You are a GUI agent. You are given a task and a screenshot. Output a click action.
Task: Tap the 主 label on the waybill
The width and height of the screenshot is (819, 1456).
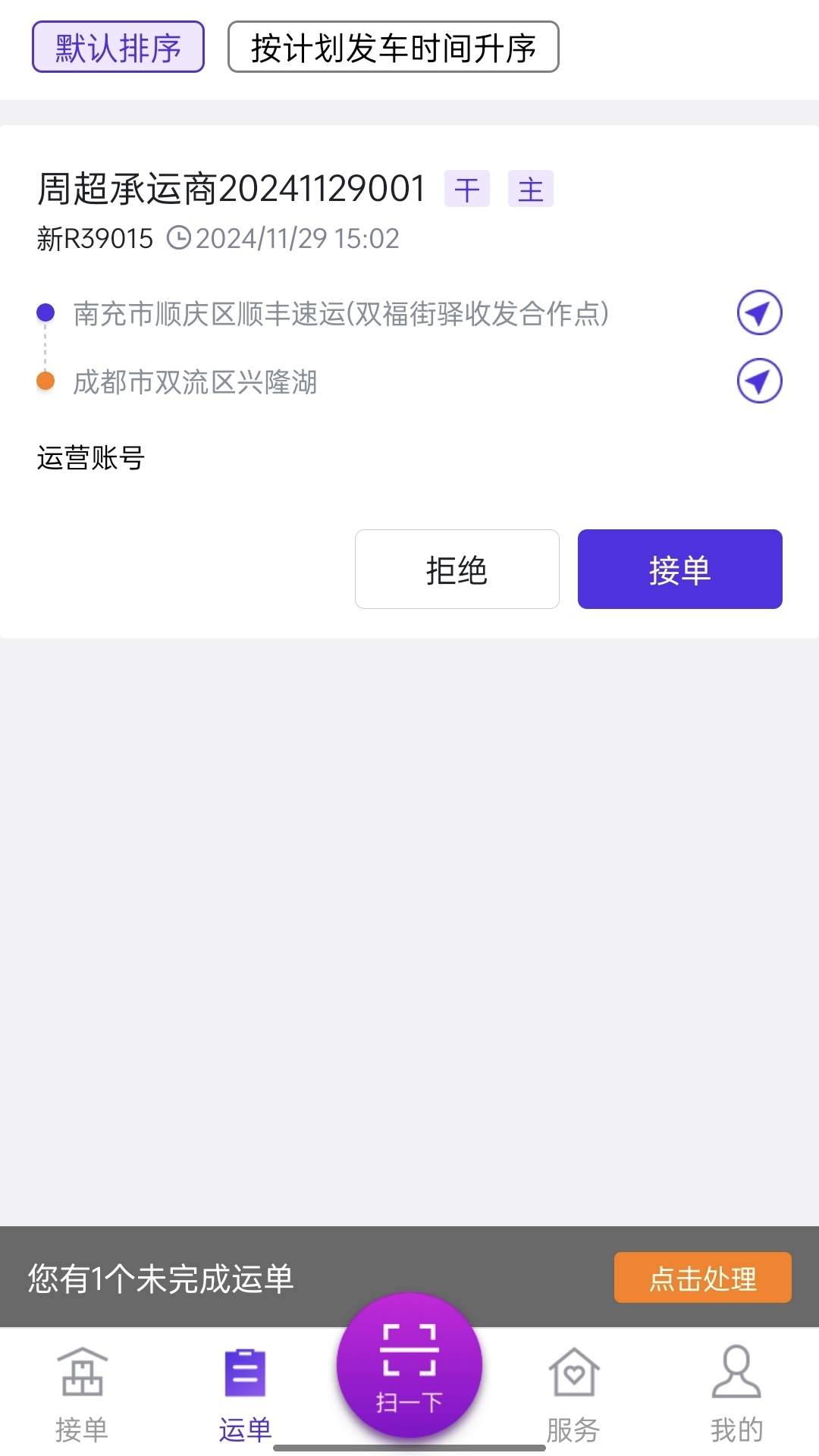coord(531,188)
